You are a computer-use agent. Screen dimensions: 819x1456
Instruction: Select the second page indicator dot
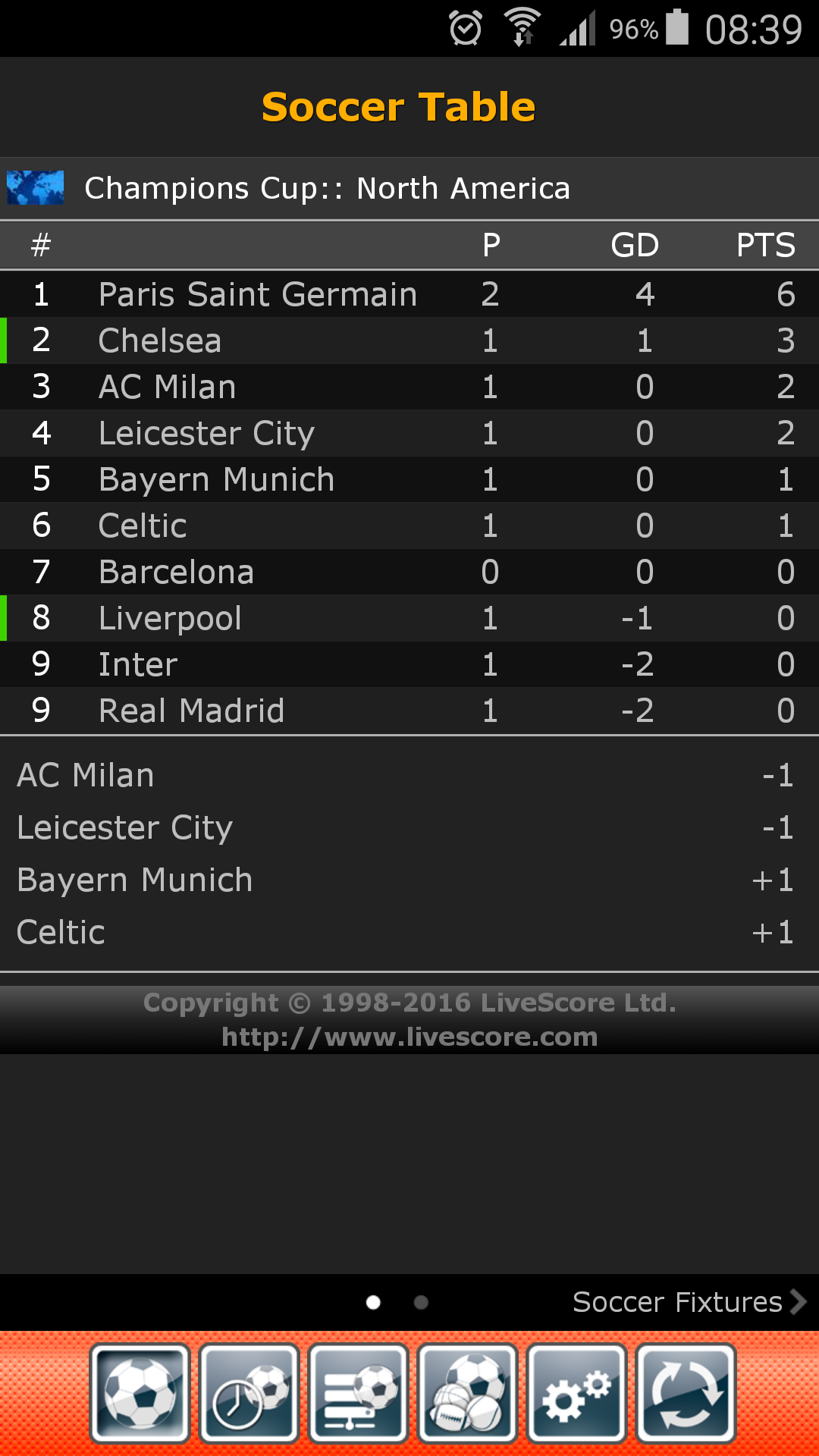click(422, 1302)
